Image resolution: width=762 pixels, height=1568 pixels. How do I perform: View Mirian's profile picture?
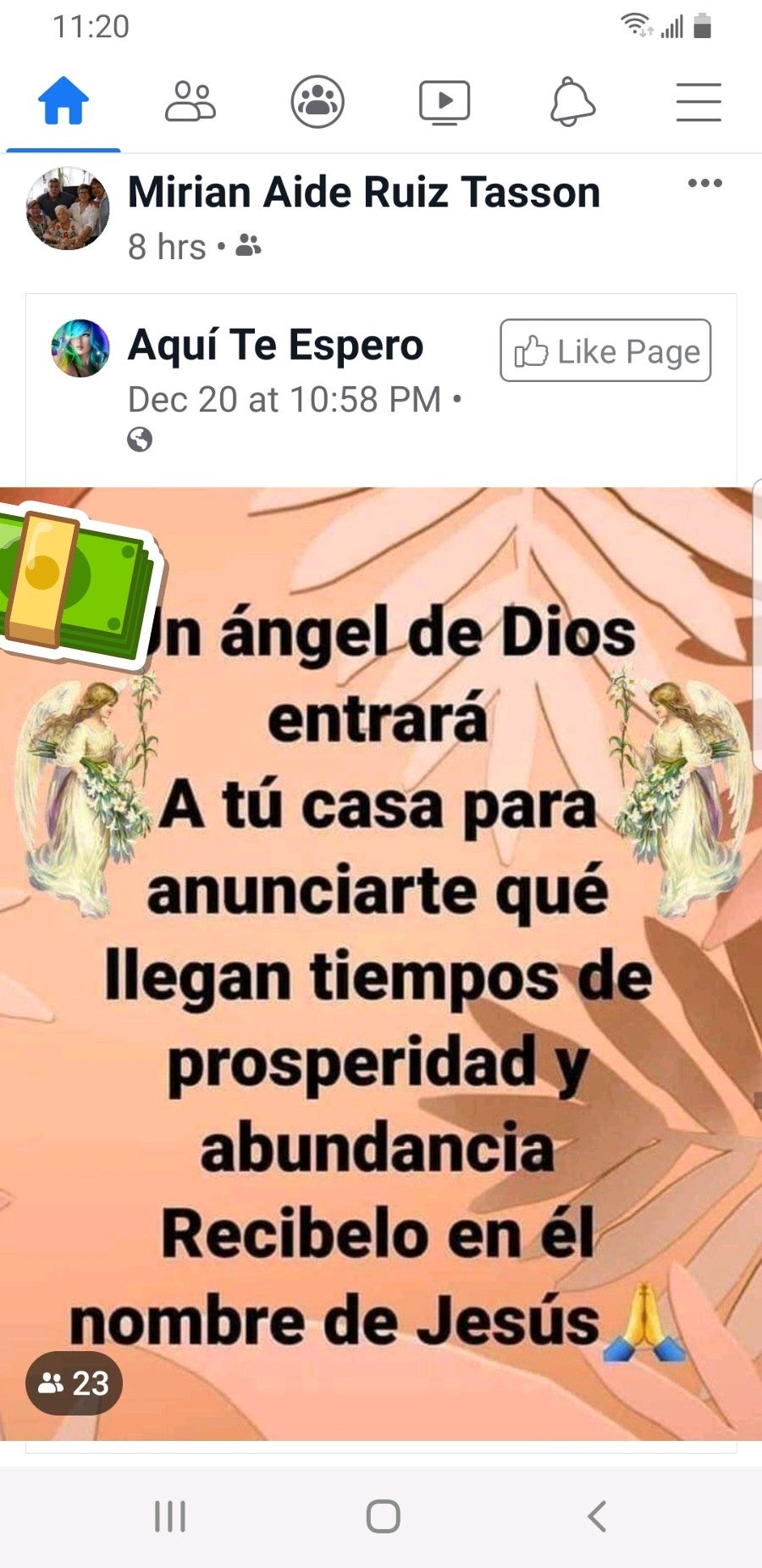click(68, 208)
